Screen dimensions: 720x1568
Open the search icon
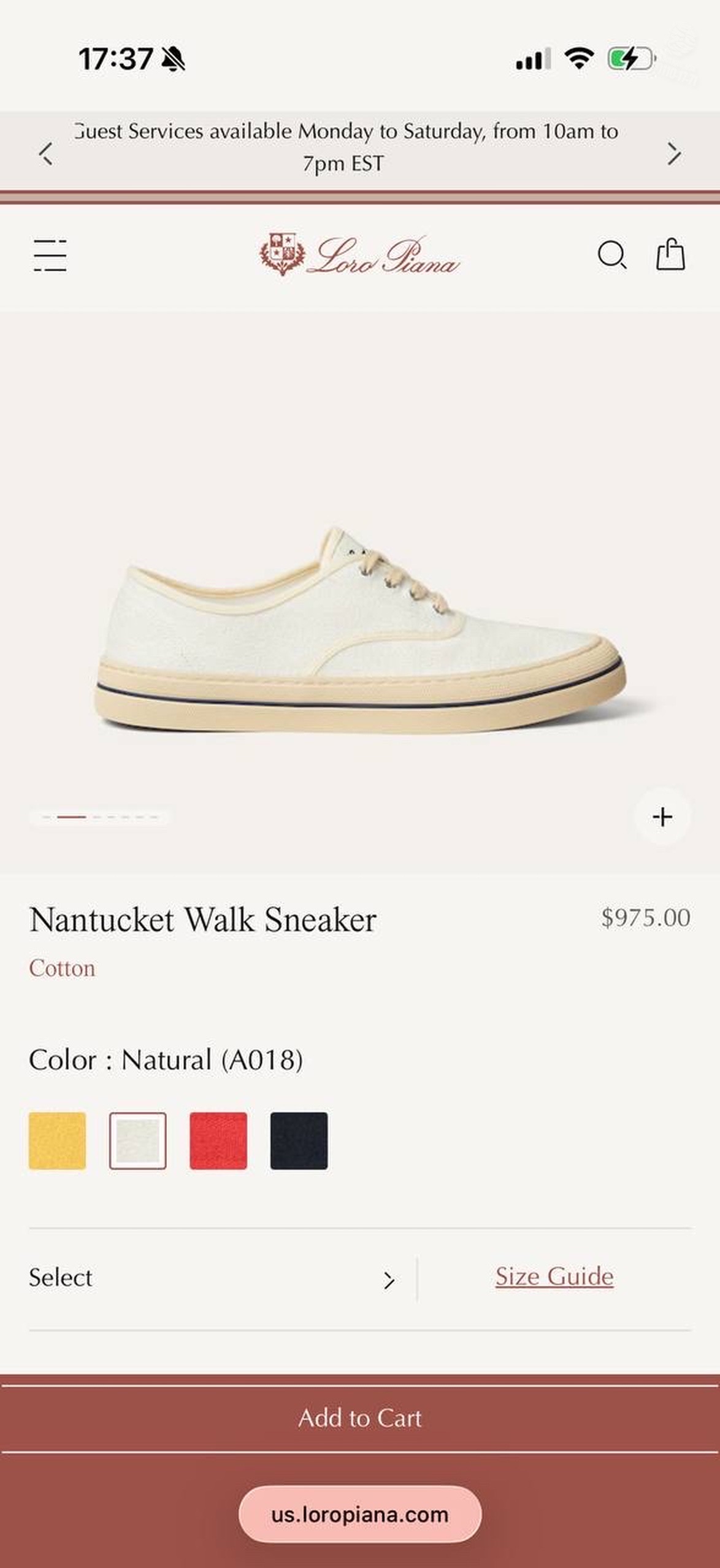coord(611,255)
